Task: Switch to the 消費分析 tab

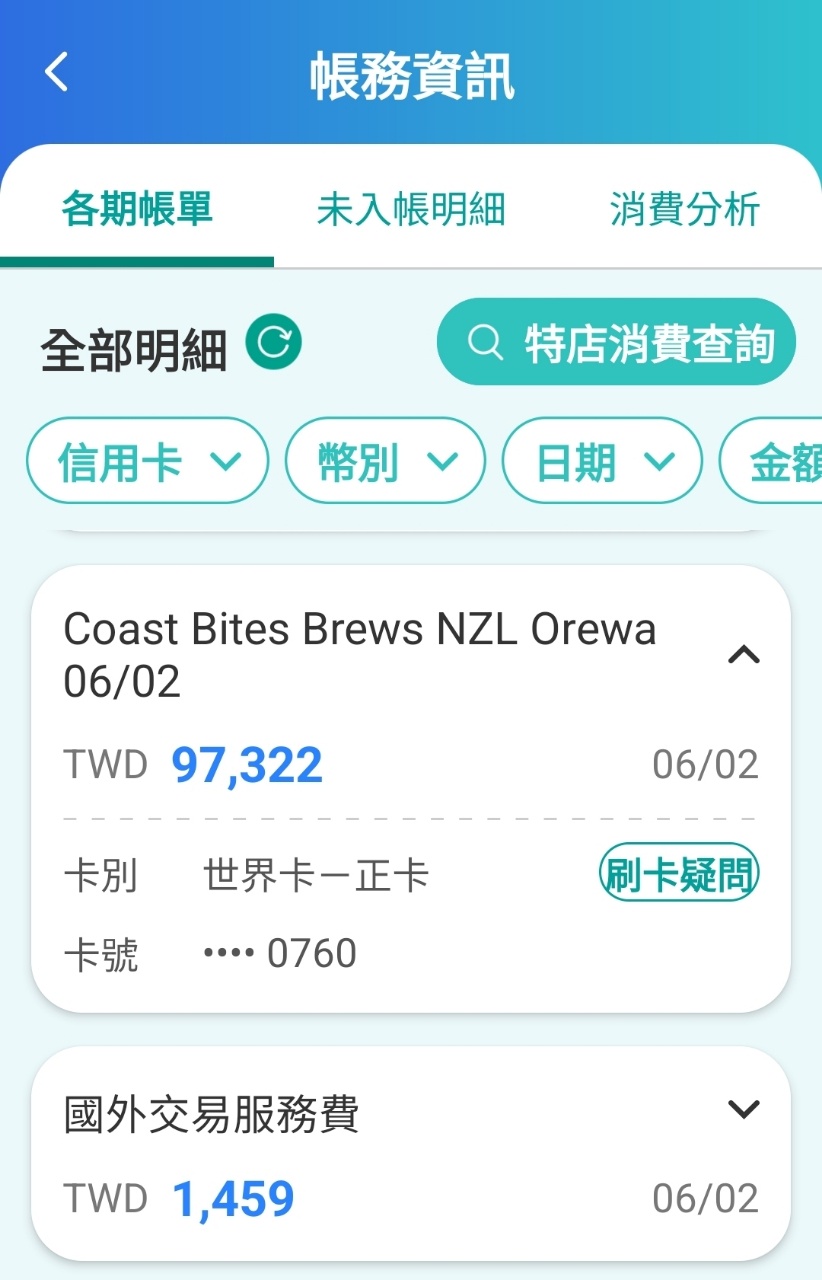Action: pos(685,210)
